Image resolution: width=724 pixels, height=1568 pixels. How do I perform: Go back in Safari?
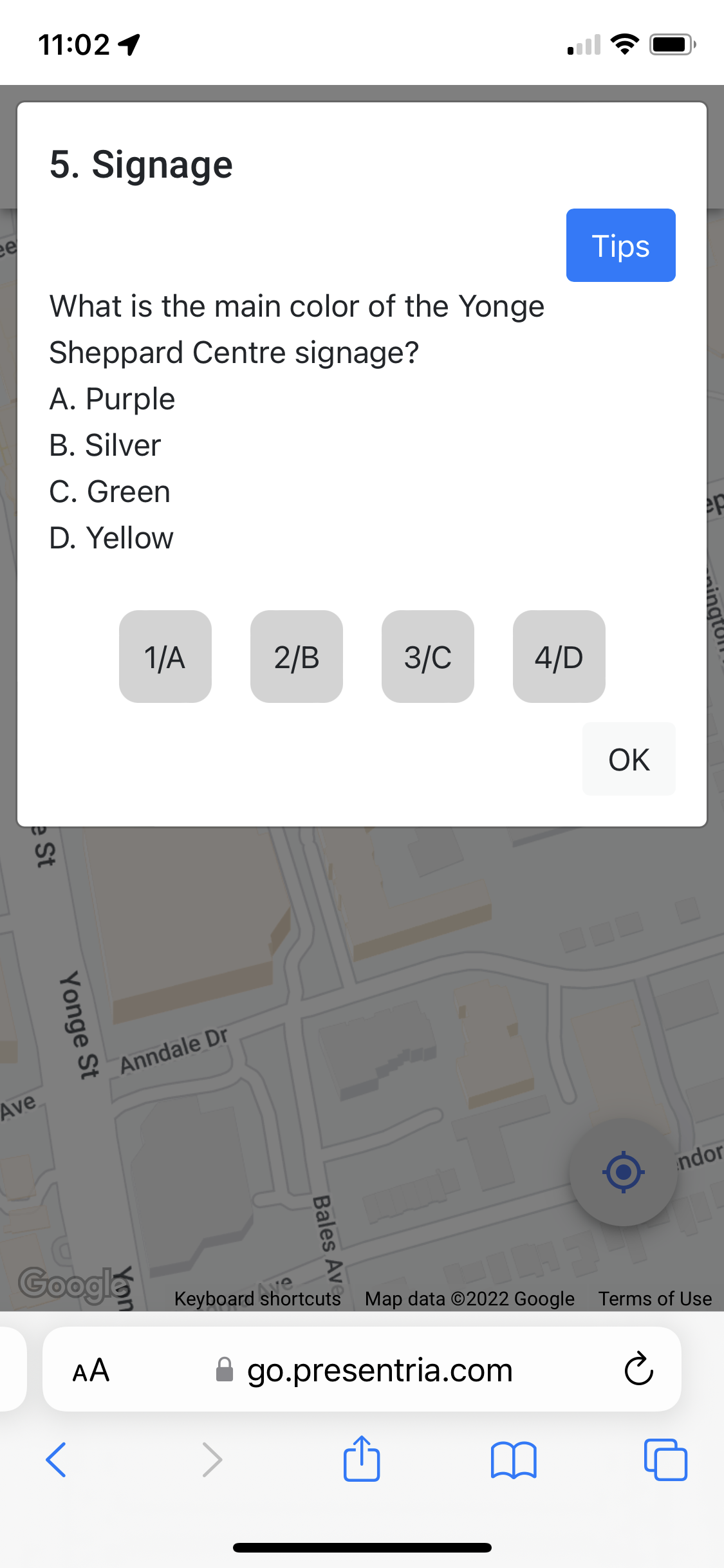[x=56, y=1460]
